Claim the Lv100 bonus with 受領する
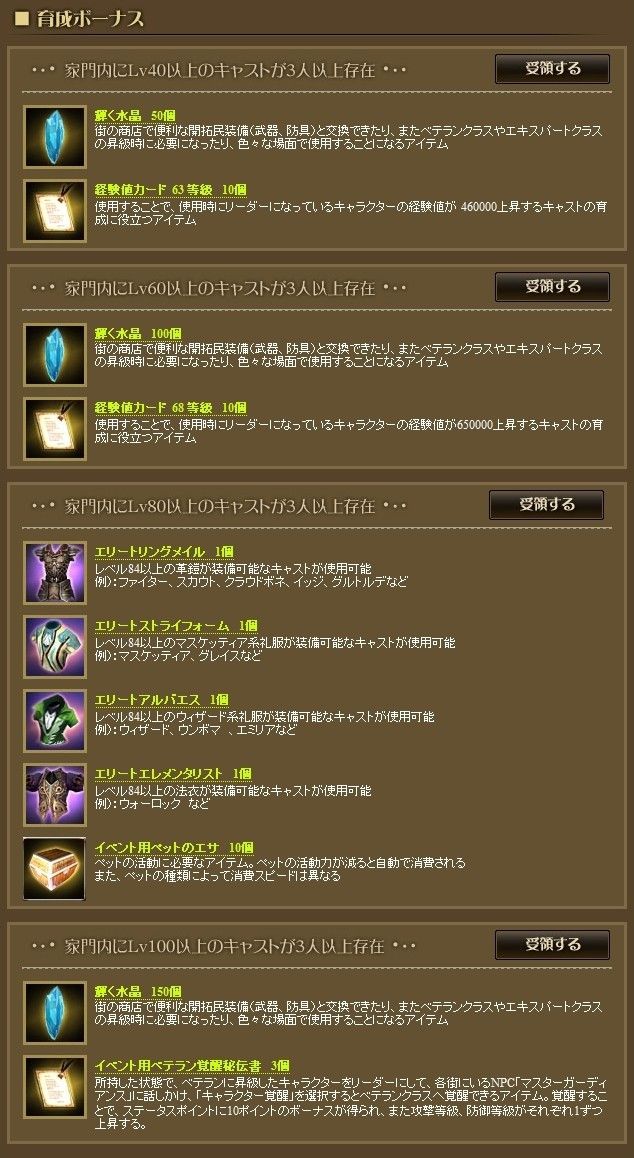Image resolution: width=634 pixels, height=1158 pixels. pos(552,945)
